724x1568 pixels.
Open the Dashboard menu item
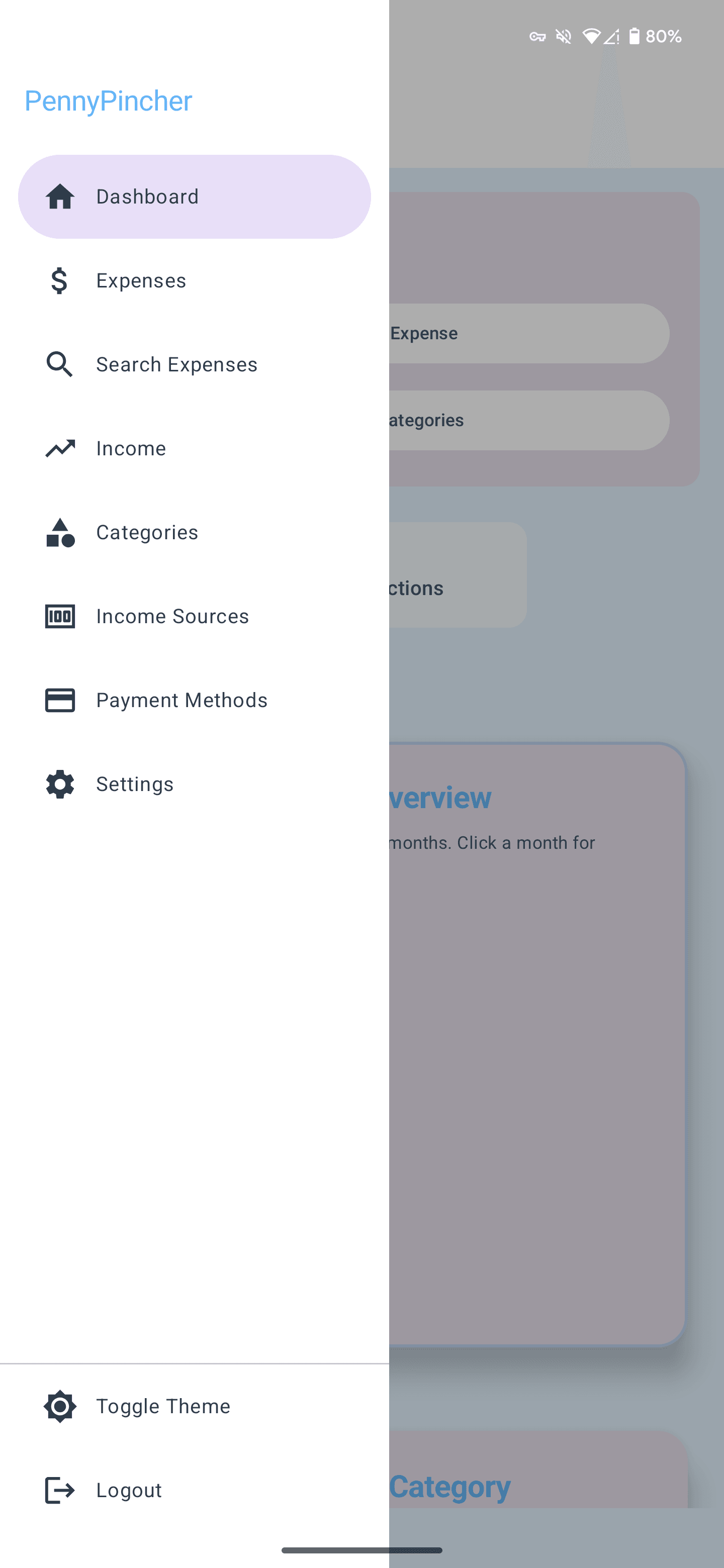tap(194, 197)
